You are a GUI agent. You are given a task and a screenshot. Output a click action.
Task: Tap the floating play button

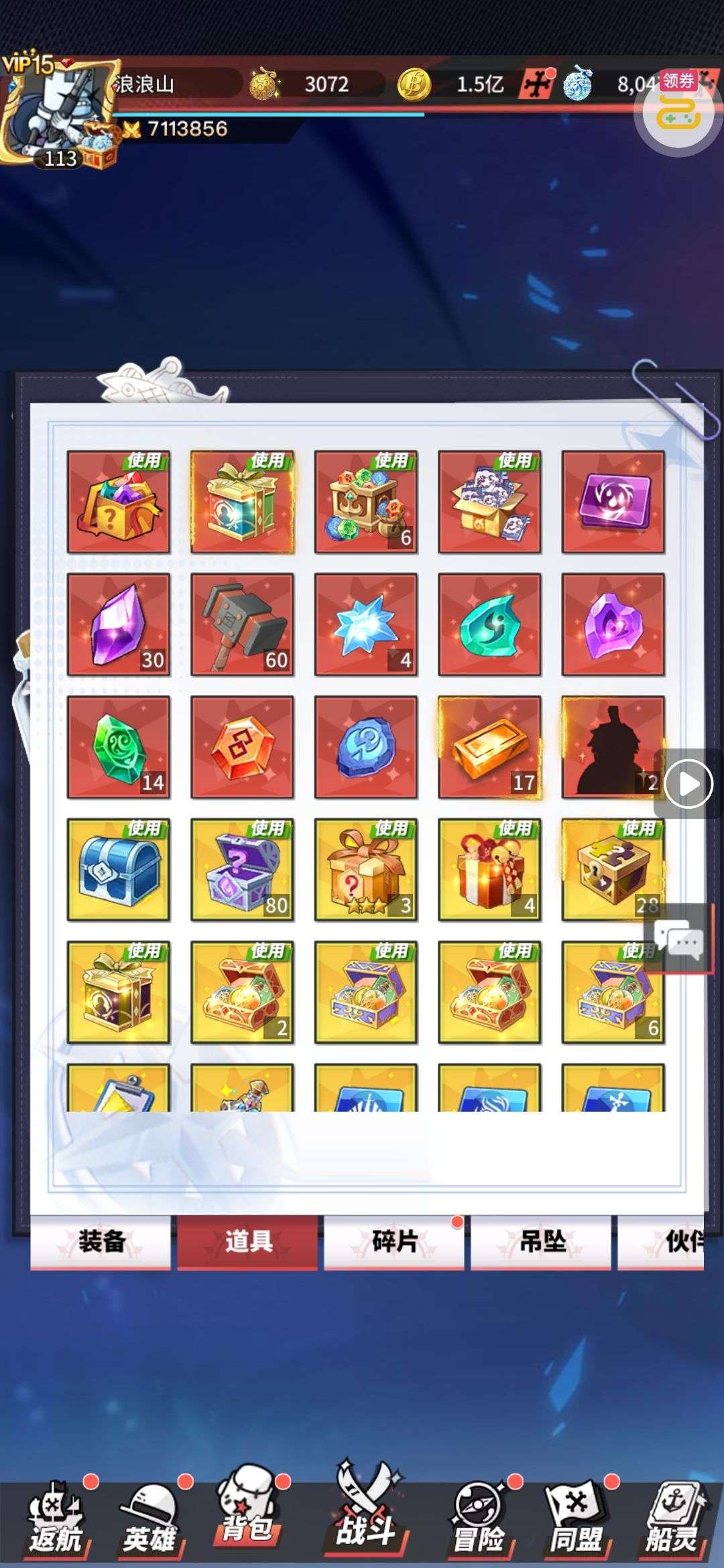688,783
